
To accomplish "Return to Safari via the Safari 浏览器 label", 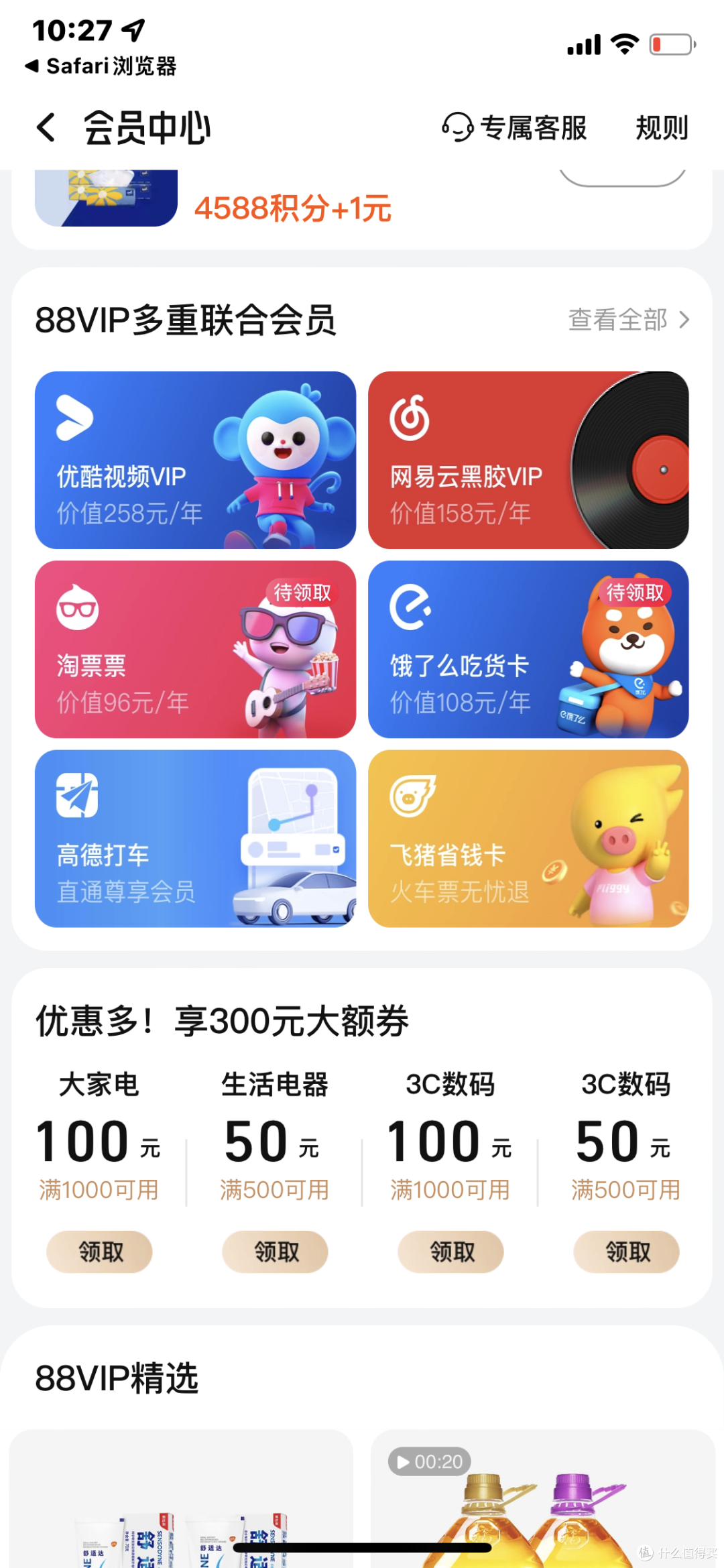I will click(99, 66).
